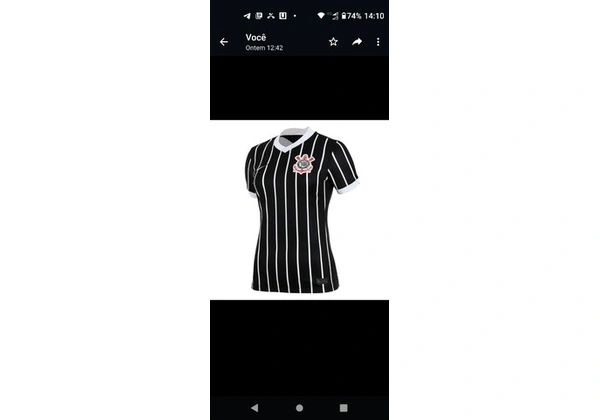600x420 pixels.
Task: Forward the image with the arrow icon
Action: point(356,42)
